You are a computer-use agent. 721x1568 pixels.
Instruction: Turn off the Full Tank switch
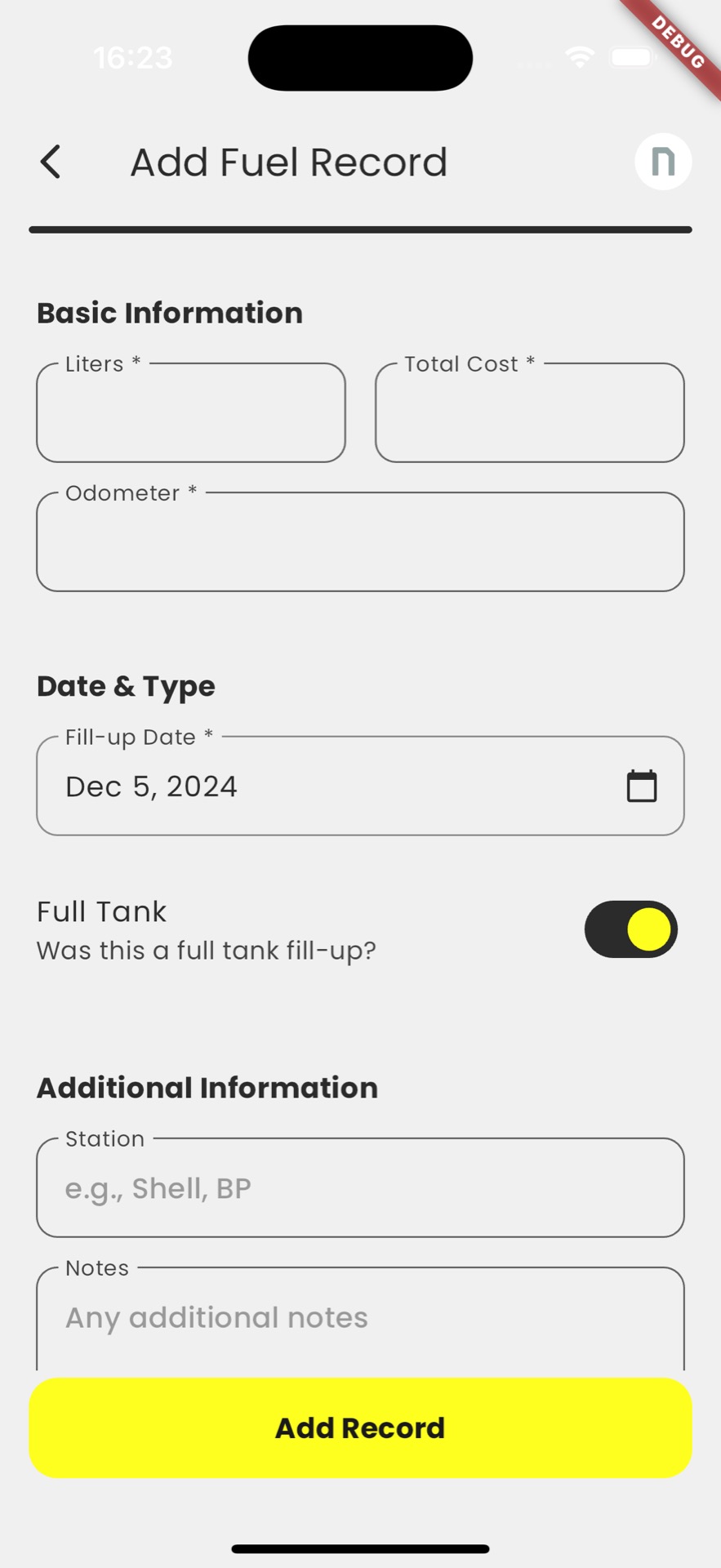click(630, 929)
